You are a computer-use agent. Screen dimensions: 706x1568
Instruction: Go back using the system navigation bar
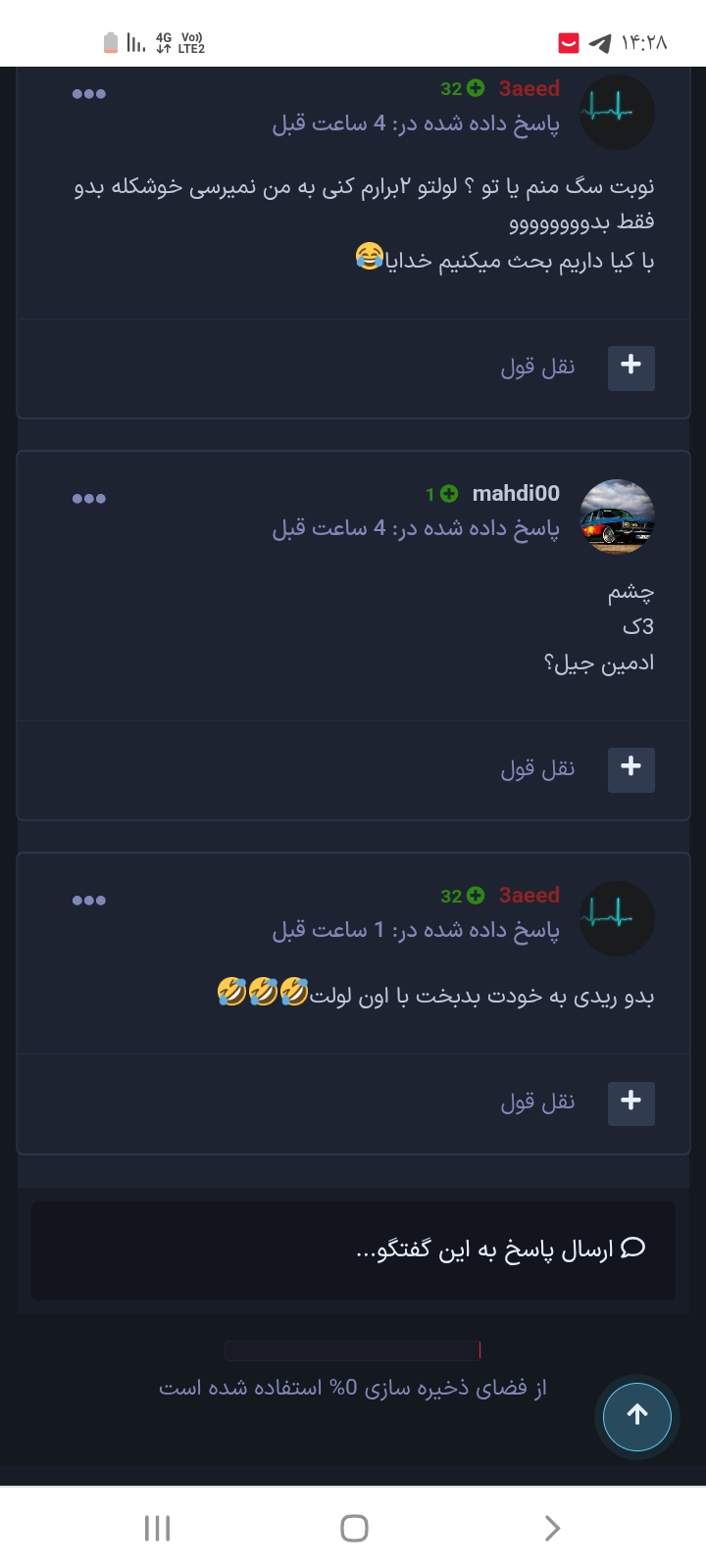point(552,1528)
